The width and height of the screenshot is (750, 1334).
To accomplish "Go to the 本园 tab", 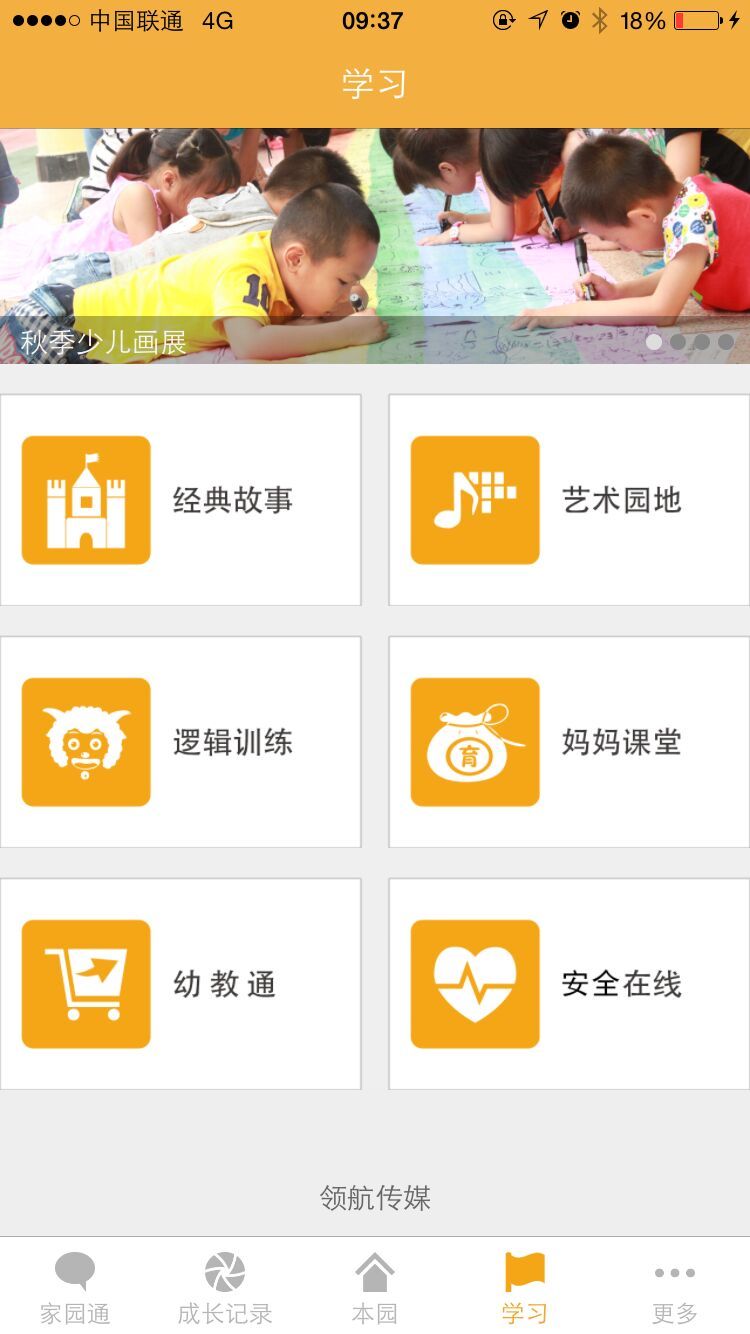I will point(375,1287).
